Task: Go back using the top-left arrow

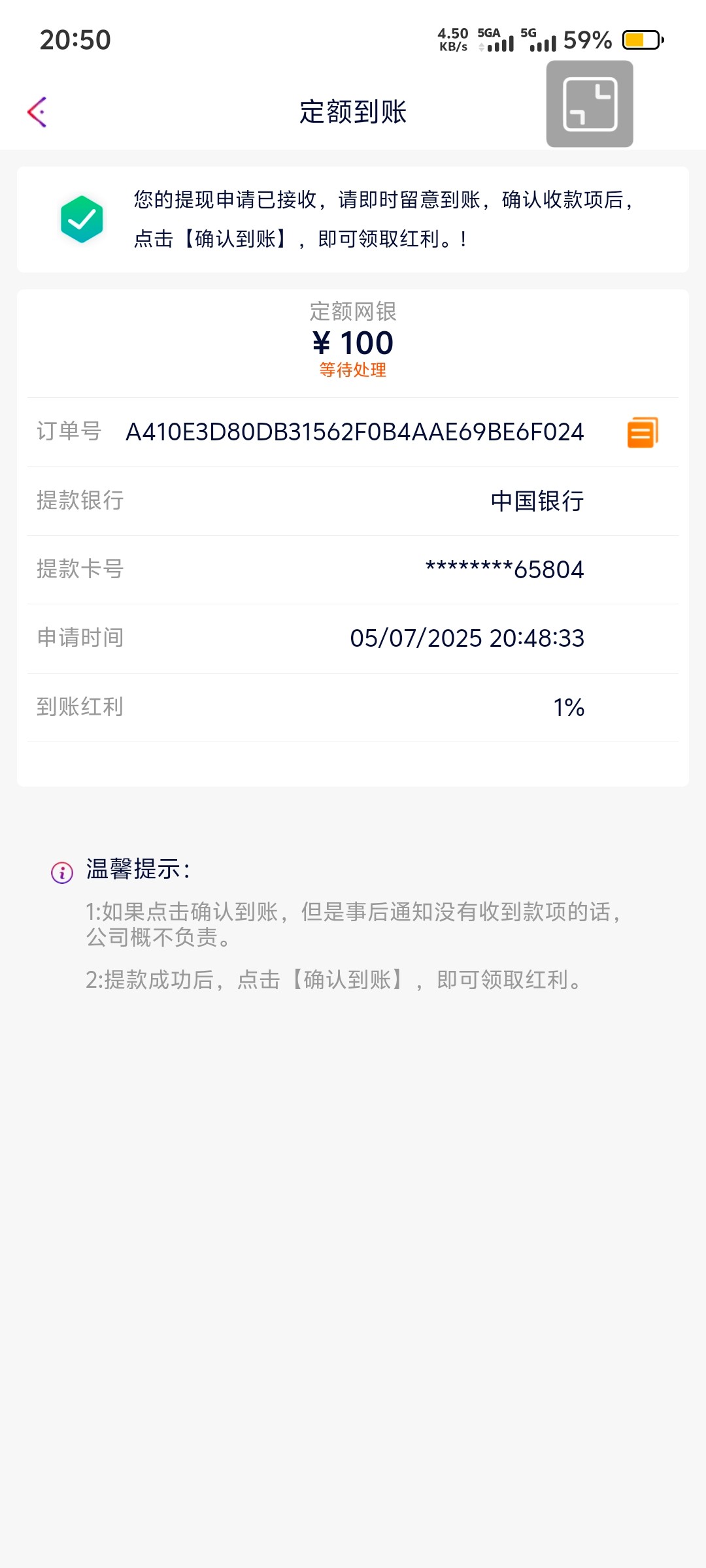Action: 37,112
